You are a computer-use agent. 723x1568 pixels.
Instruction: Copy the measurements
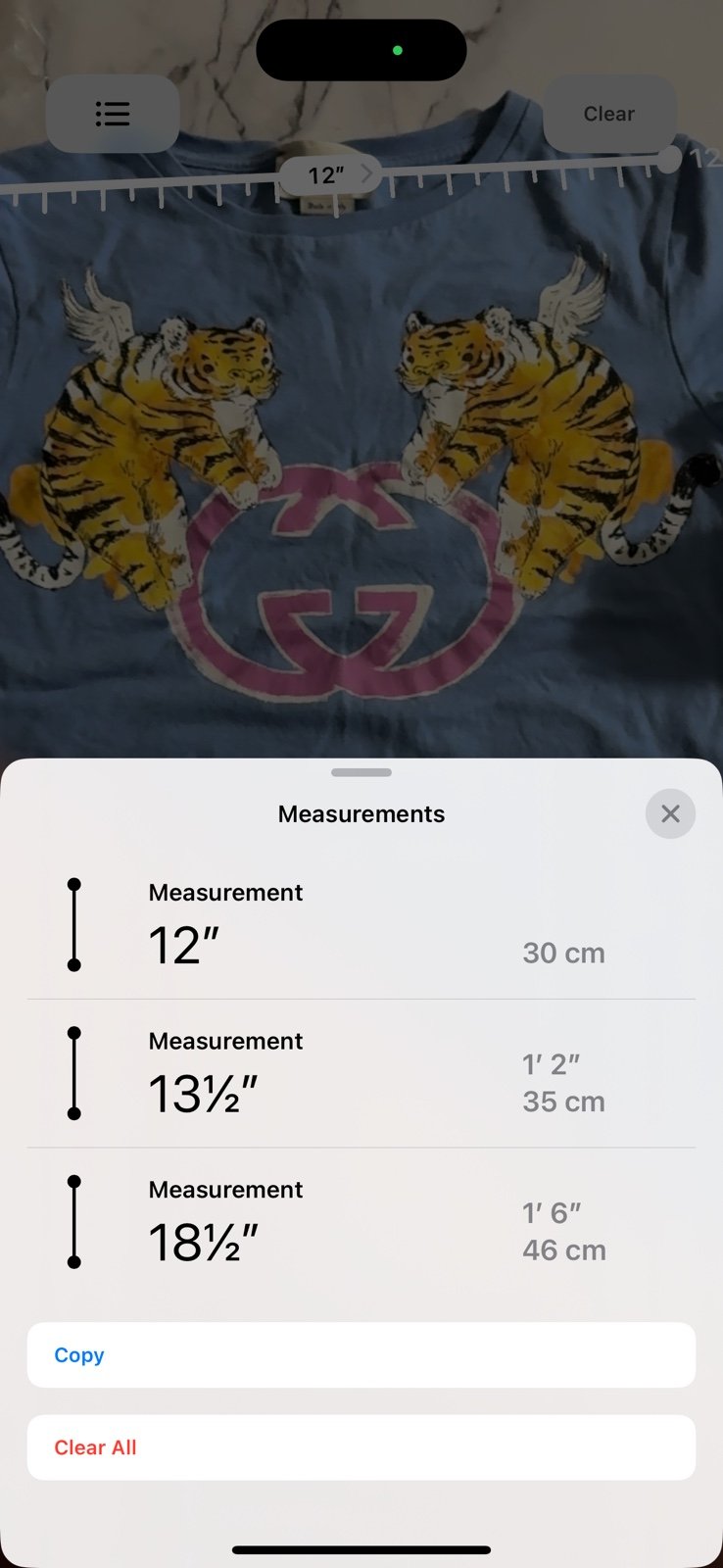361,1355
